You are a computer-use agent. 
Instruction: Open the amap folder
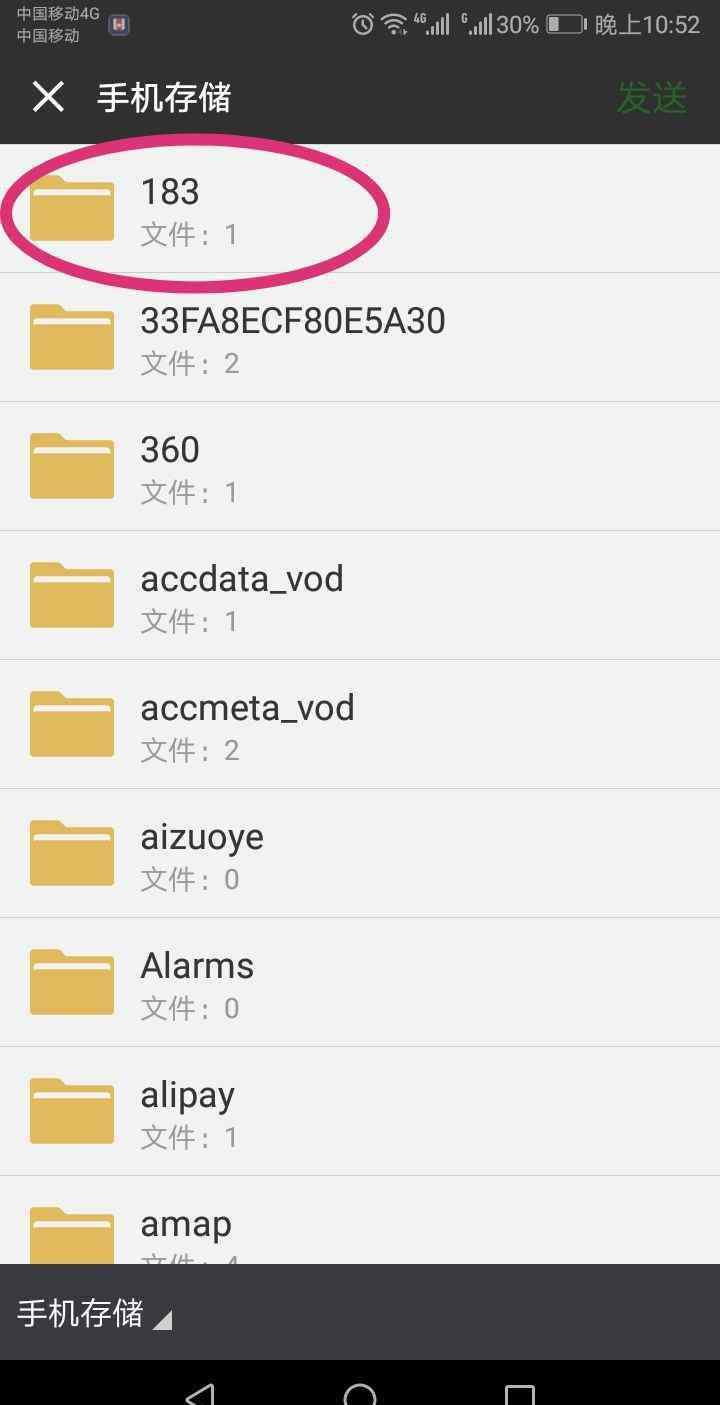(360, 1220)
